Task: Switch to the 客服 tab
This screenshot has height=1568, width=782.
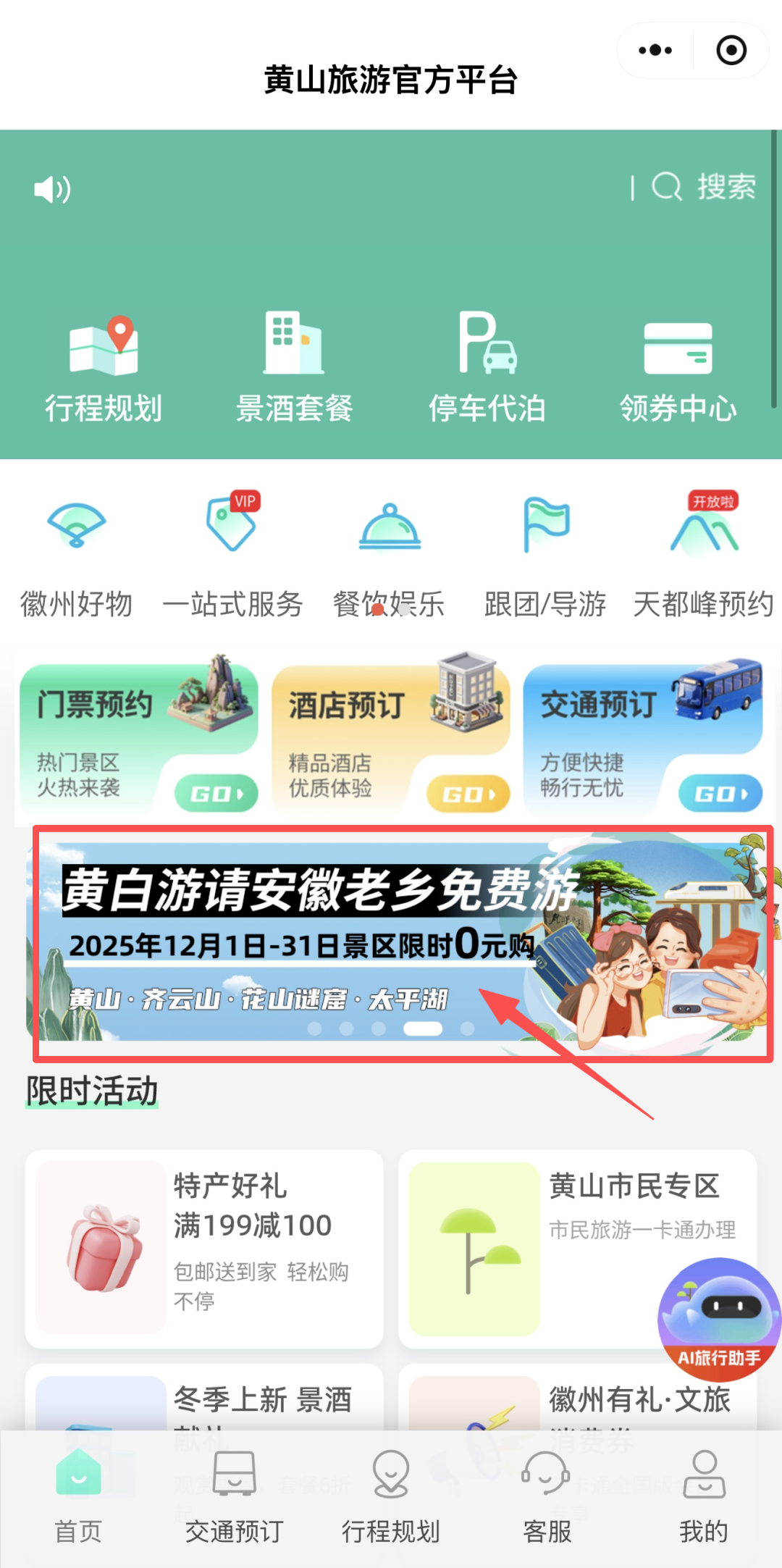Action: point(547,1496)
